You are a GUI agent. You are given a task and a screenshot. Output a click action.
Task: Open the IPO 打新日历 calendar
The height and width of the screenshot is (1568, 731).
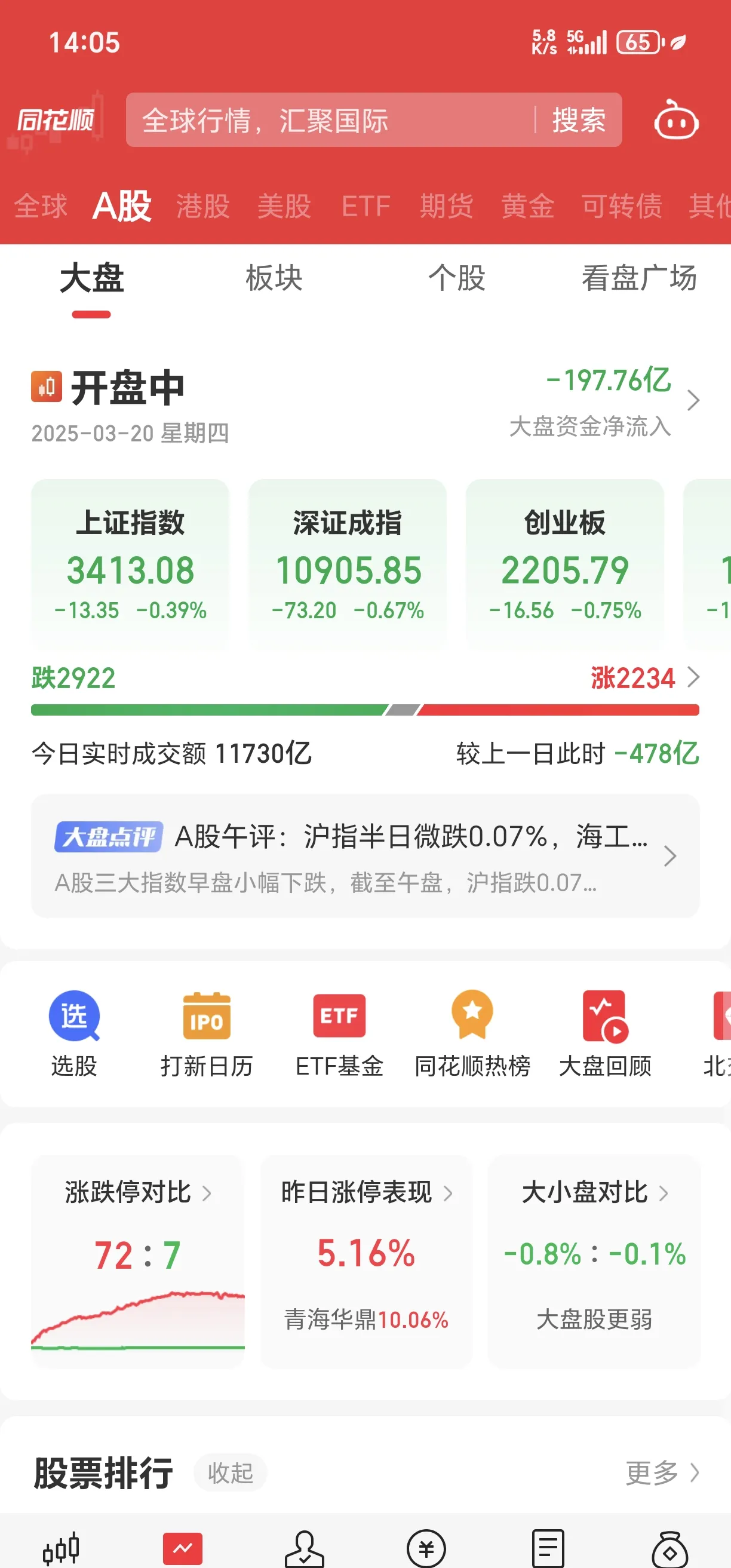pyautogui.click(x=207, y=1029)
